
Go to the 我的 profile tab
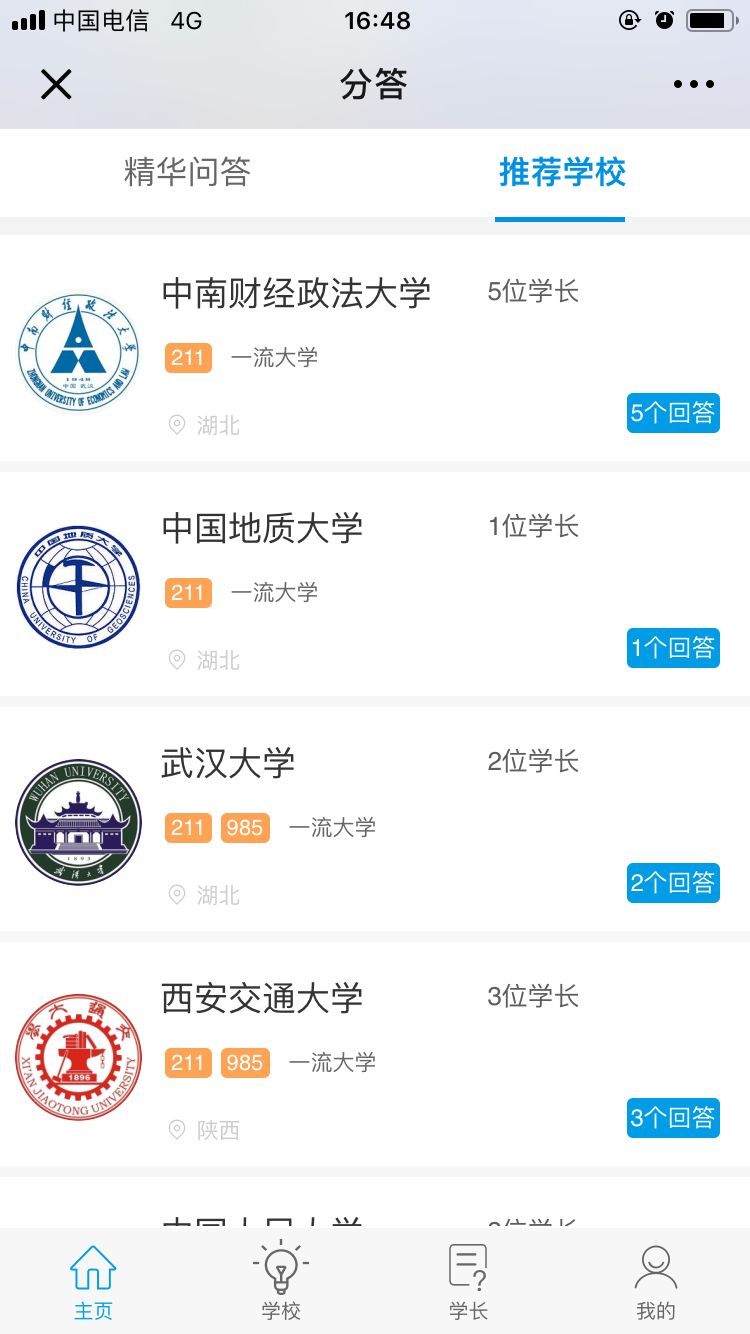656,1282
